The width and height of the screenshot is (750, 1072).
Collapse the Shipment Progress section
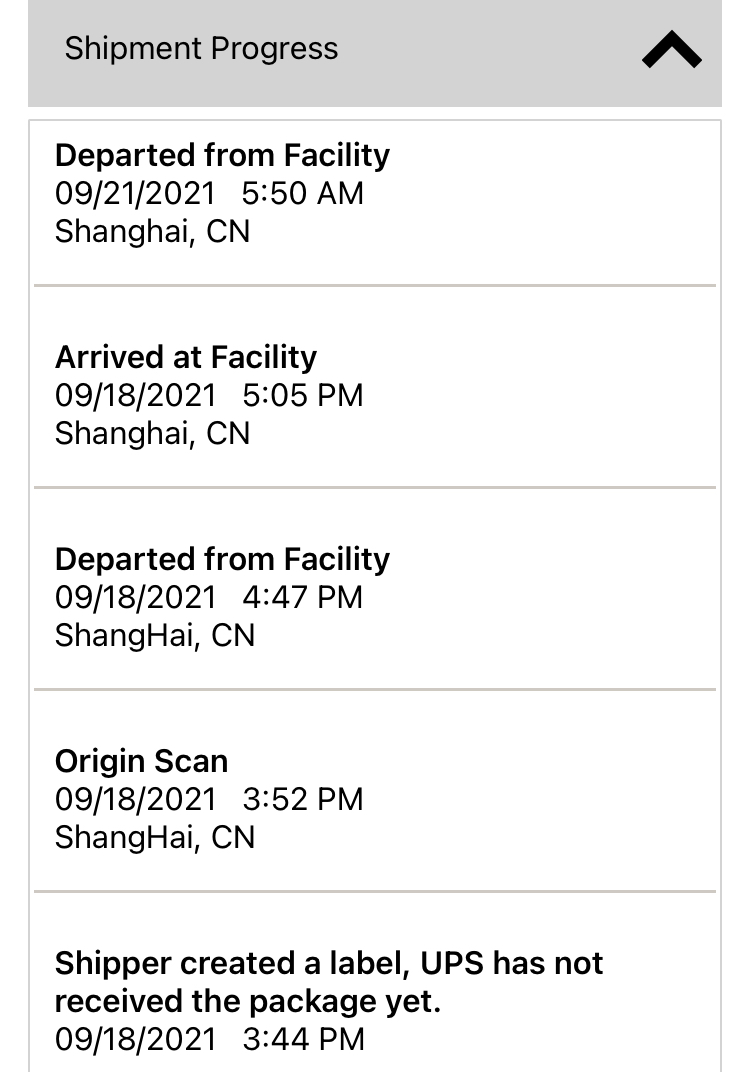pos(671,50)
